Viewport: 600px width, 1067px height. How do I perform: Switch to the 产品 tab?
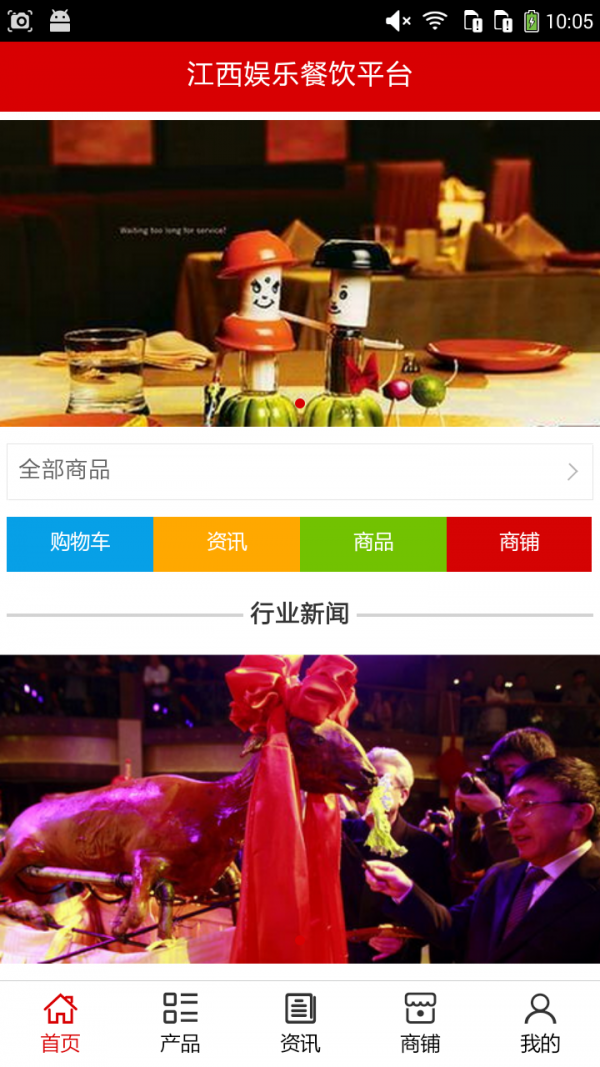point(180,1023)
